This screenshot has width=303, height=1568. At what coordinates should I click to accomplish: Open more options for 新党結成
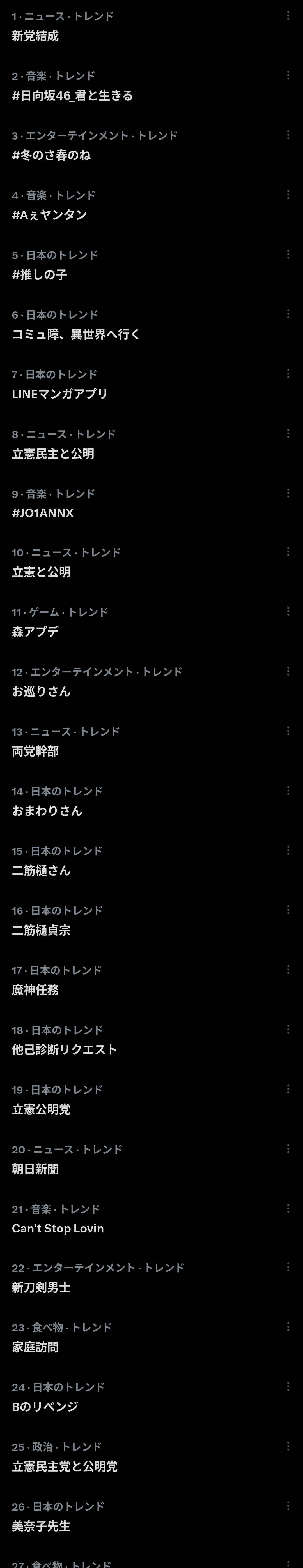pos(288,16)
